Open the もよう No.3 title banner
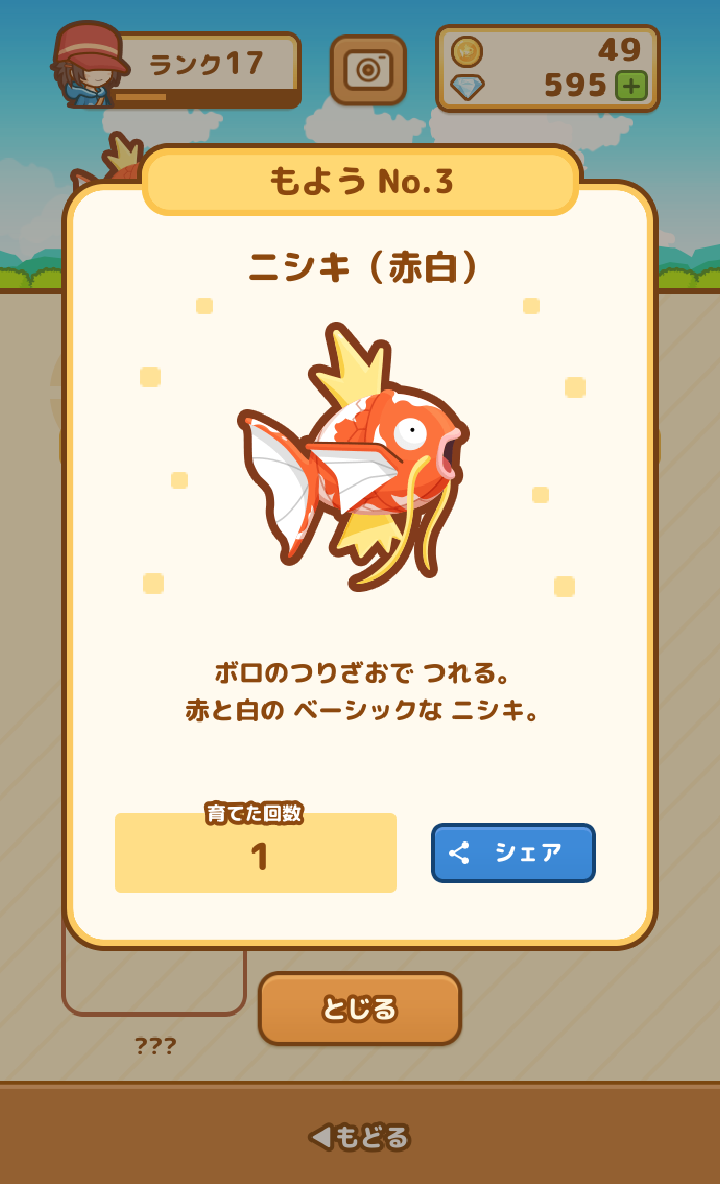Viewport: 720px width, 1184px height. 360,182
